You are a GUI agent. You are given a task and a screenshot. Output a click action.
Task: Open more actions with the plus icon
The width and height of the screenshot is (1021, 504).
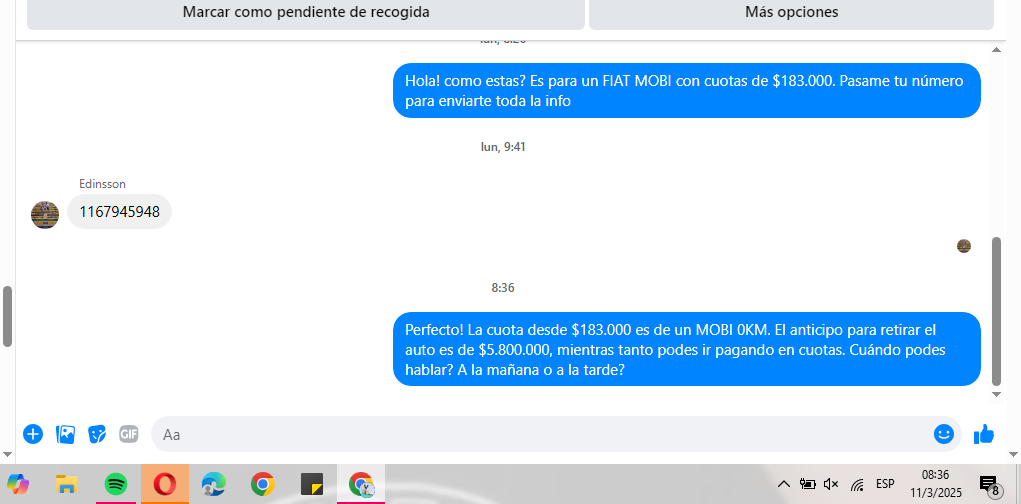point(33,434)
